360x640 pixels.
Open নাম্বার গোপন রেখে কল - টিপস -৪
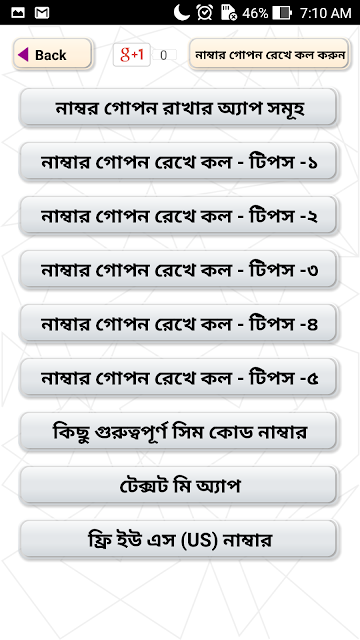pos(178,323)
